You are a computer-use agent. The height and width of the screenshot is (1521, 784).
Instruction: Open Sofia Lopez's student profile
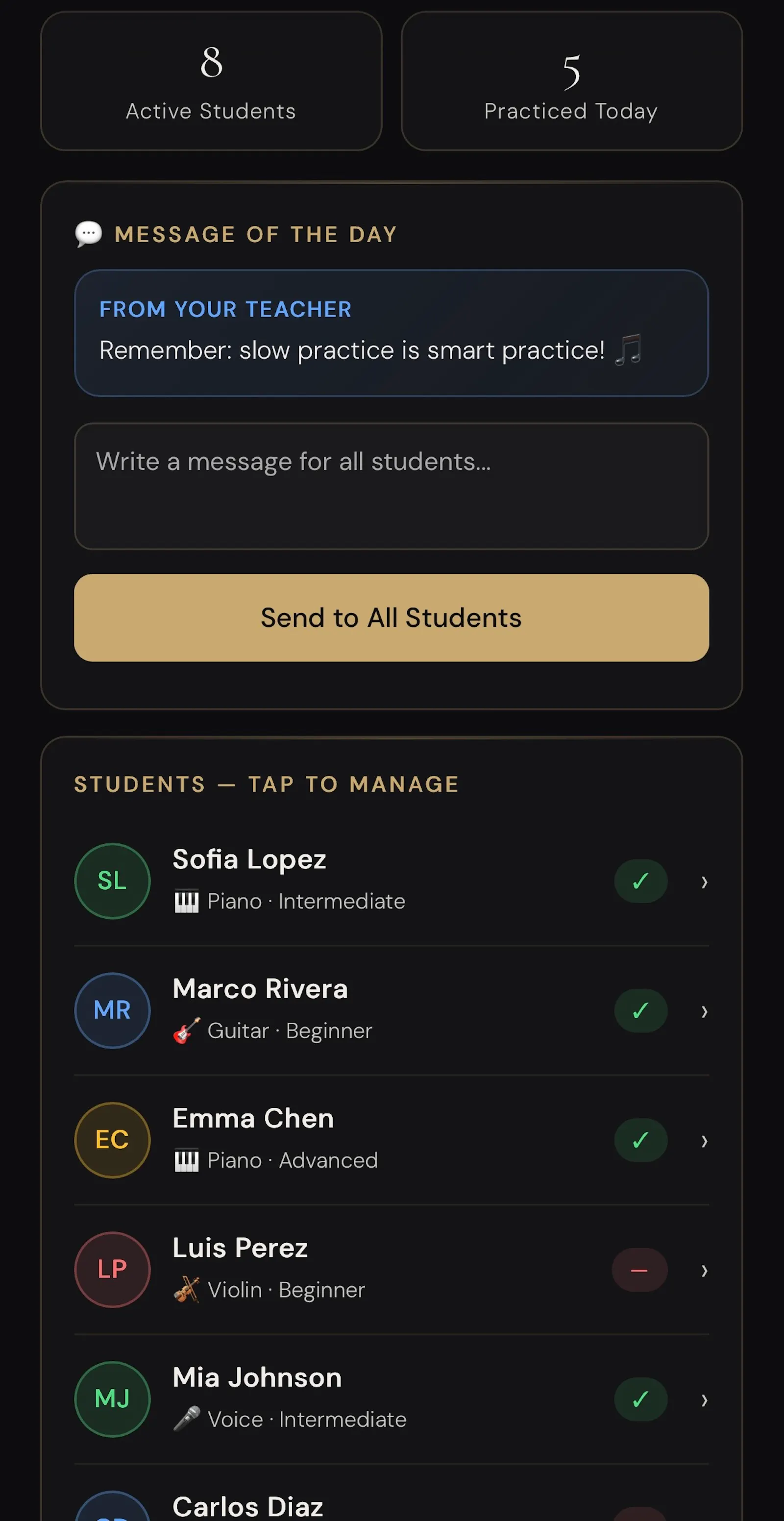[392, 881]
